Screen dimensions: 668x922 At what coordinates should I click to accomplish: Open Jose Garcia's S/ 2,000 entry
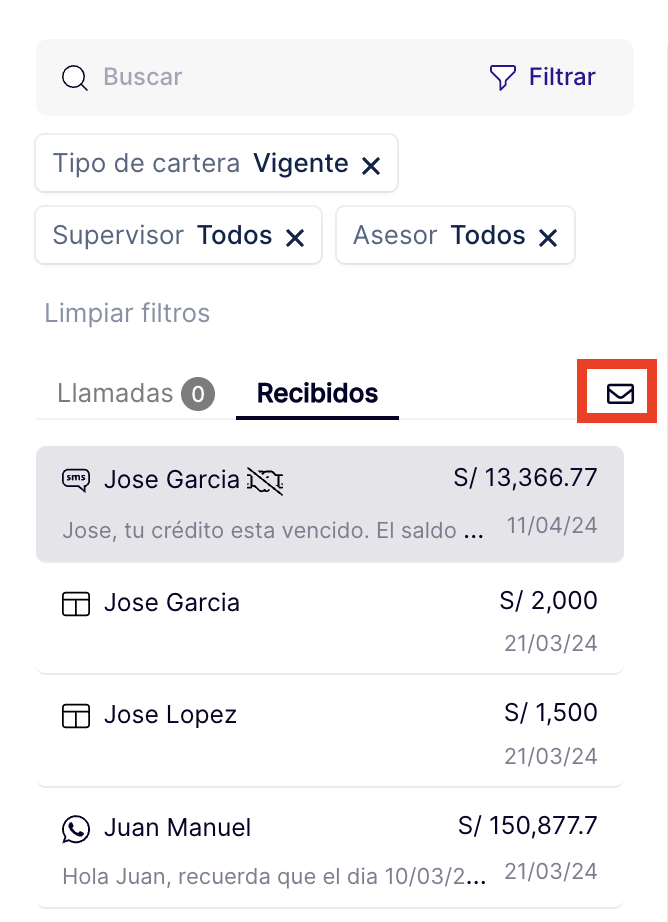point(329,618)
